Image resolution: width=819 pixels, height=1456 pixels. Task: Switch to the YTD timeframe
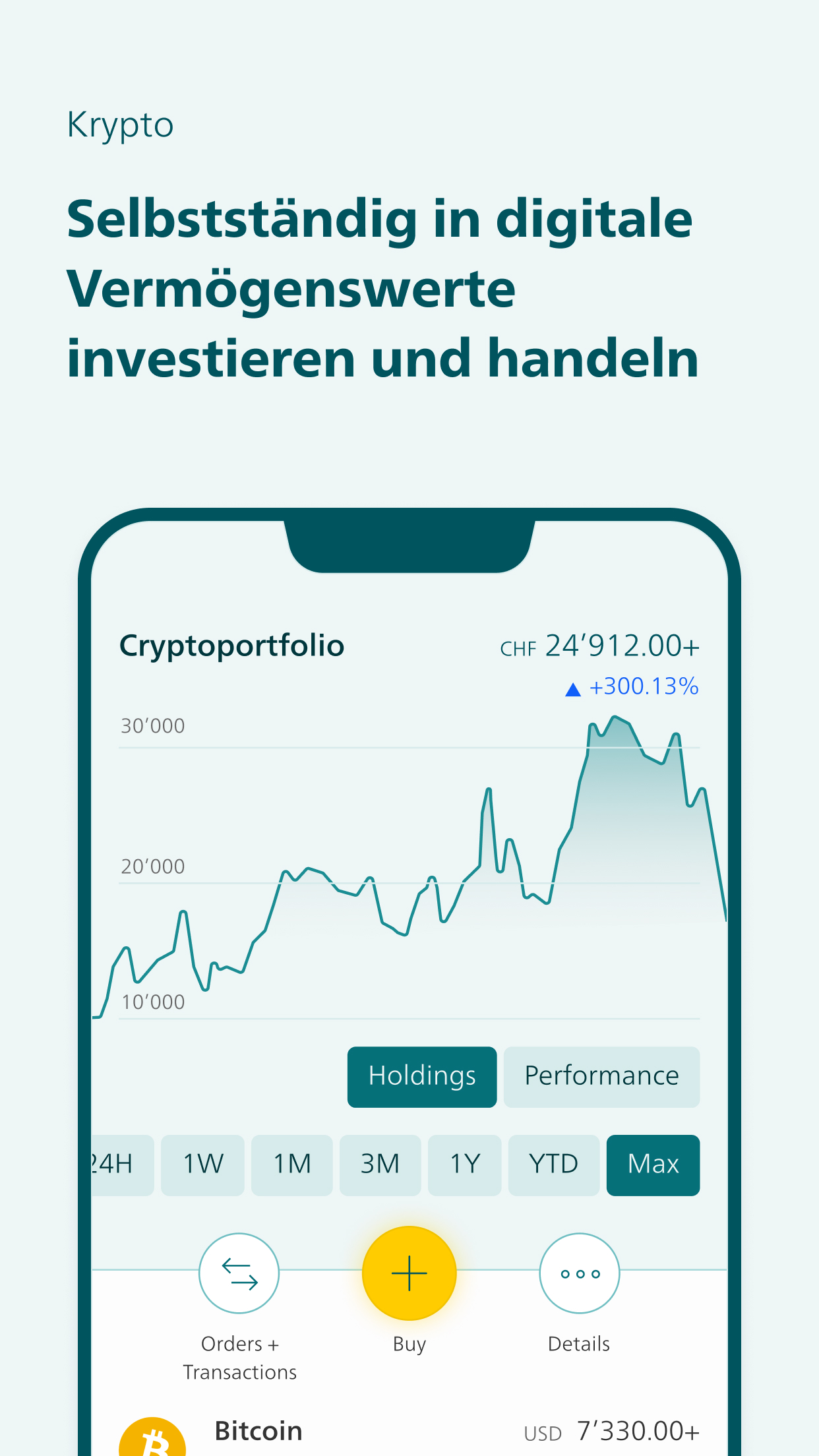[553, 1165]
